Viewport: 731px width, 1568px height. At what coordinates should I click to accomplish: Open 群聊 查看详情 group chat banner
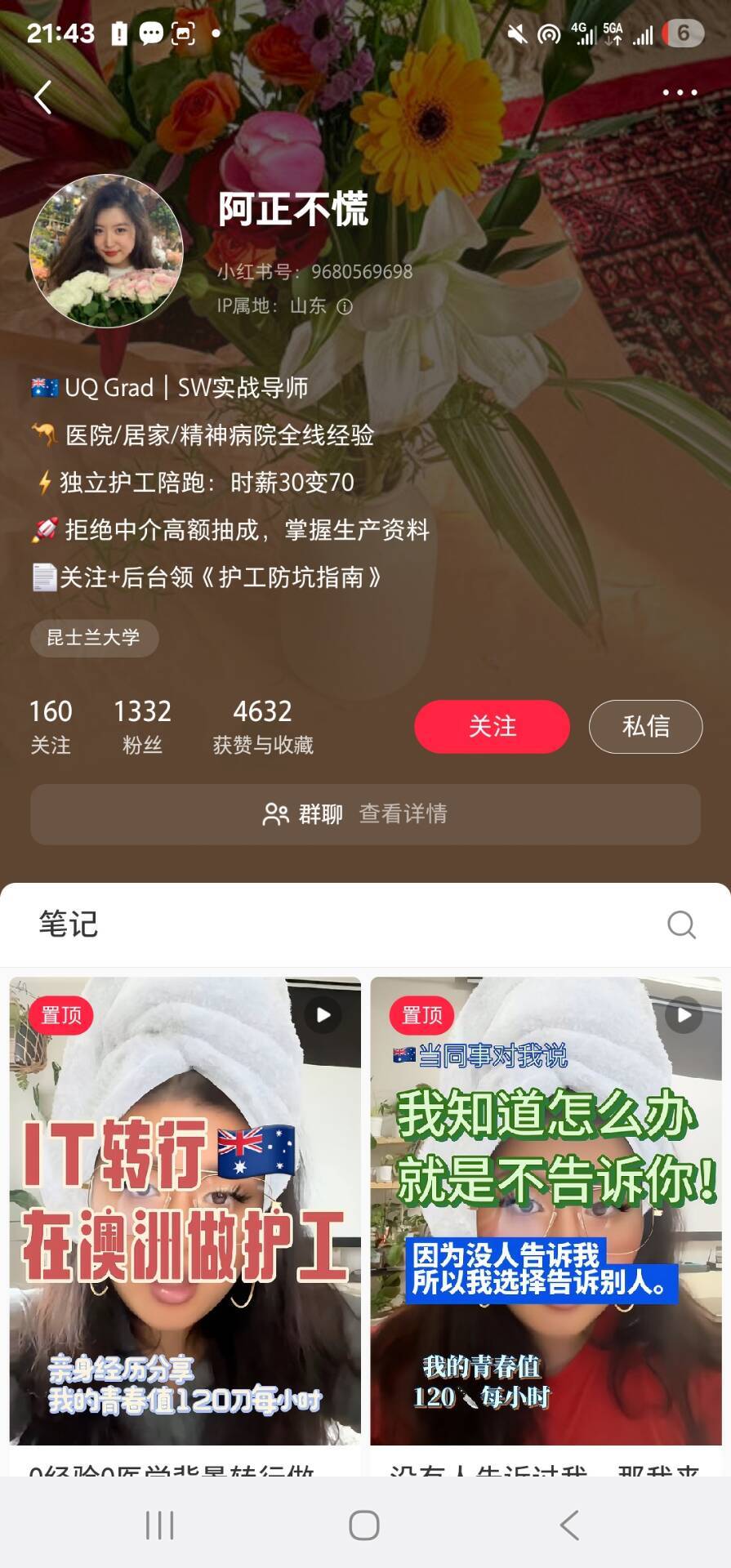[x=365, y=814]
